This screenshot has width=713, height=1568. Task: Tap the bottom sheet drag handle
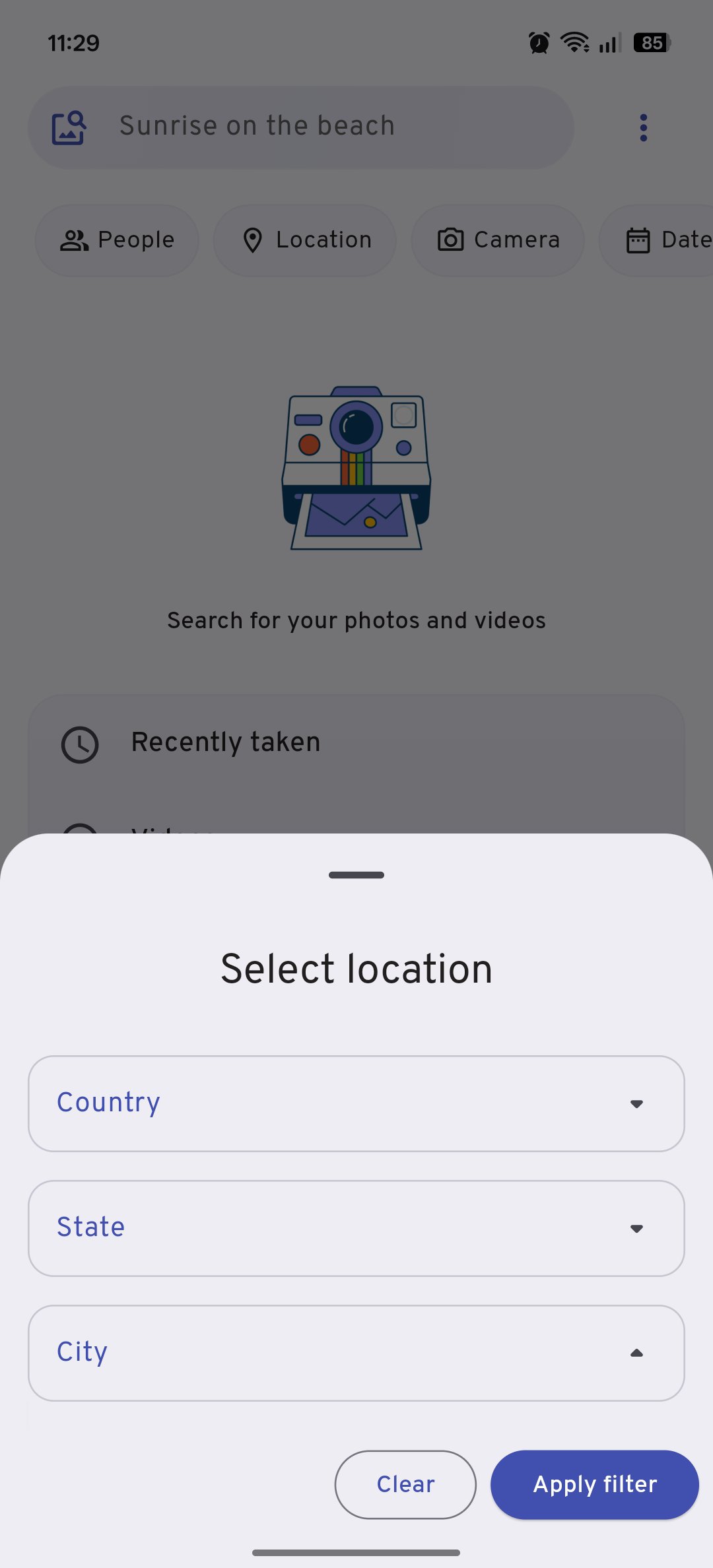(356, 875)
